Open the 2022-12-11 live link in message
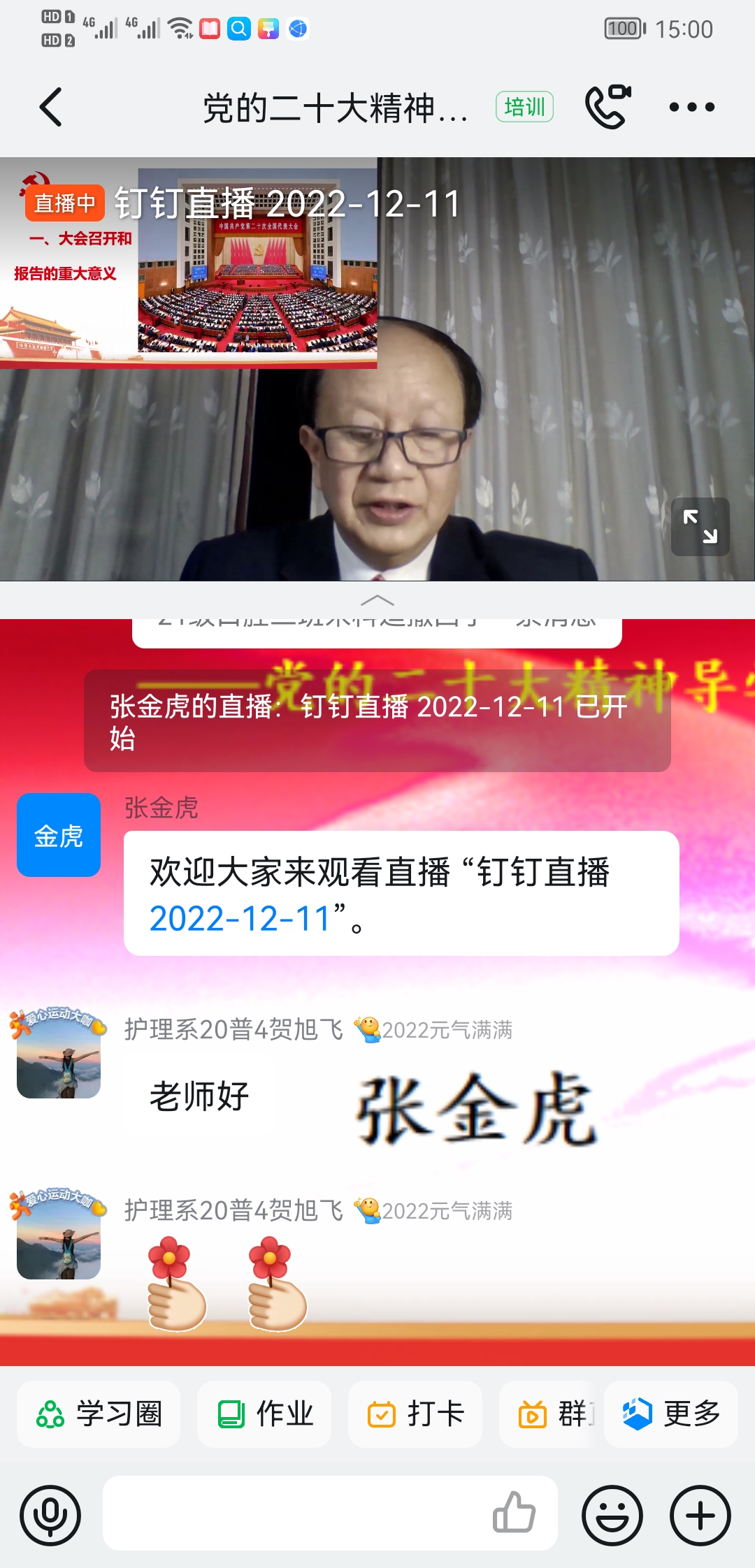The height and width of the screenshot is (1568, 755). pyautogui.click(x=239, y=918)
